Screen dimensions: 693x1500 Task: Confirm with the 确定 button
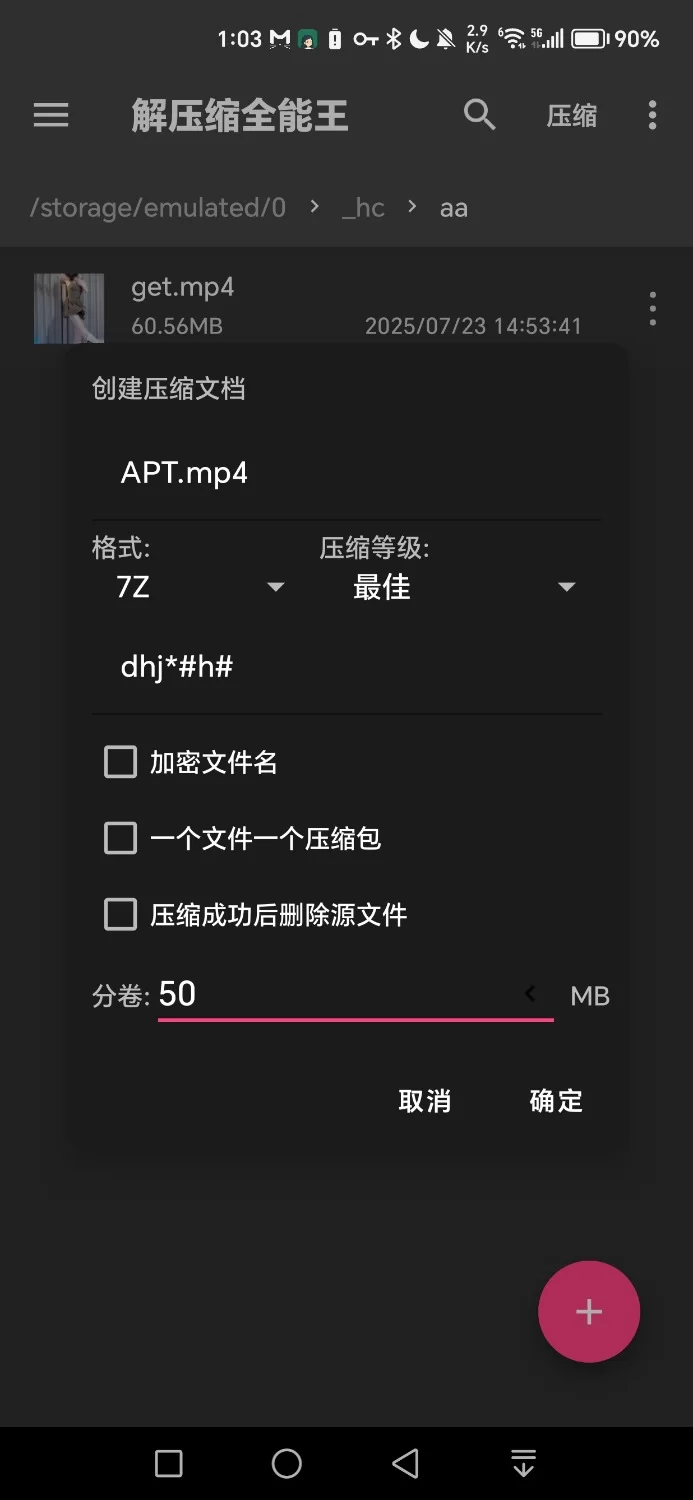(556, 1101)
